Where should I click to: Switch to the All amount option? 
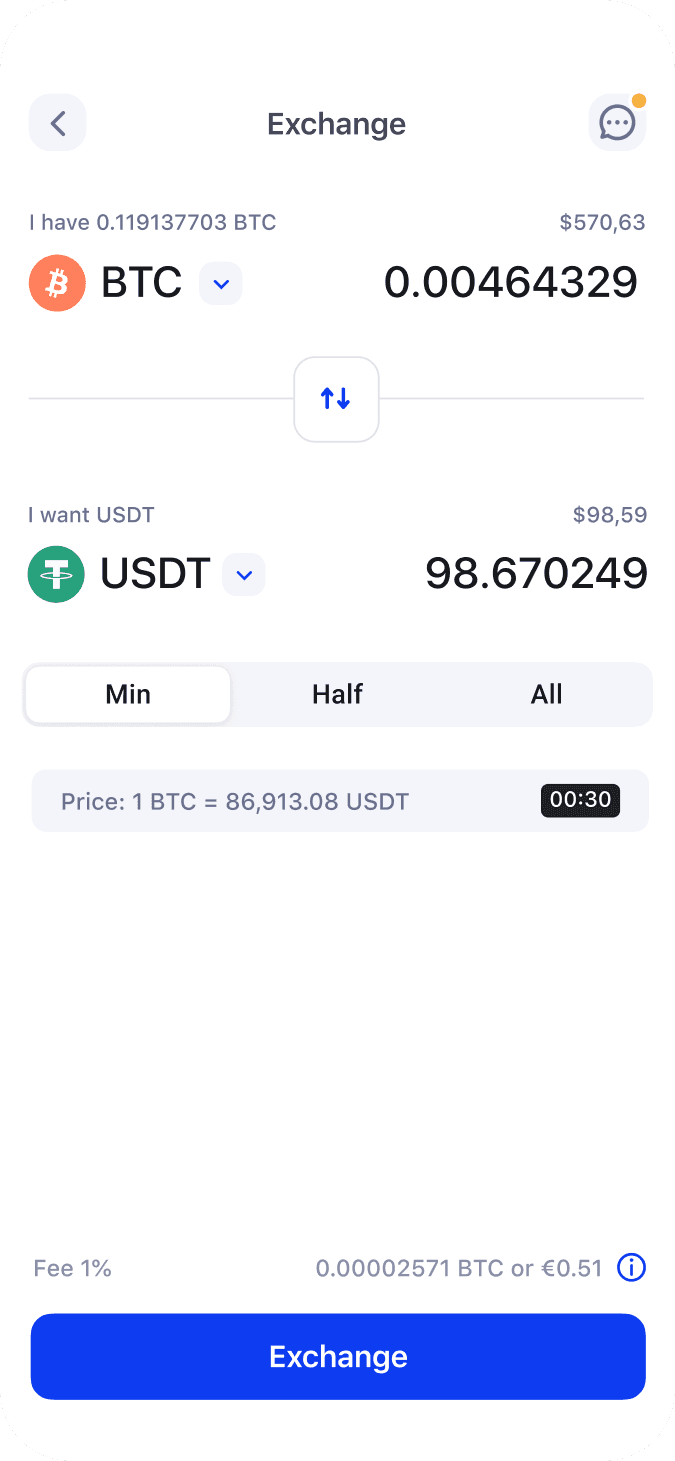(x=546, y=694)
